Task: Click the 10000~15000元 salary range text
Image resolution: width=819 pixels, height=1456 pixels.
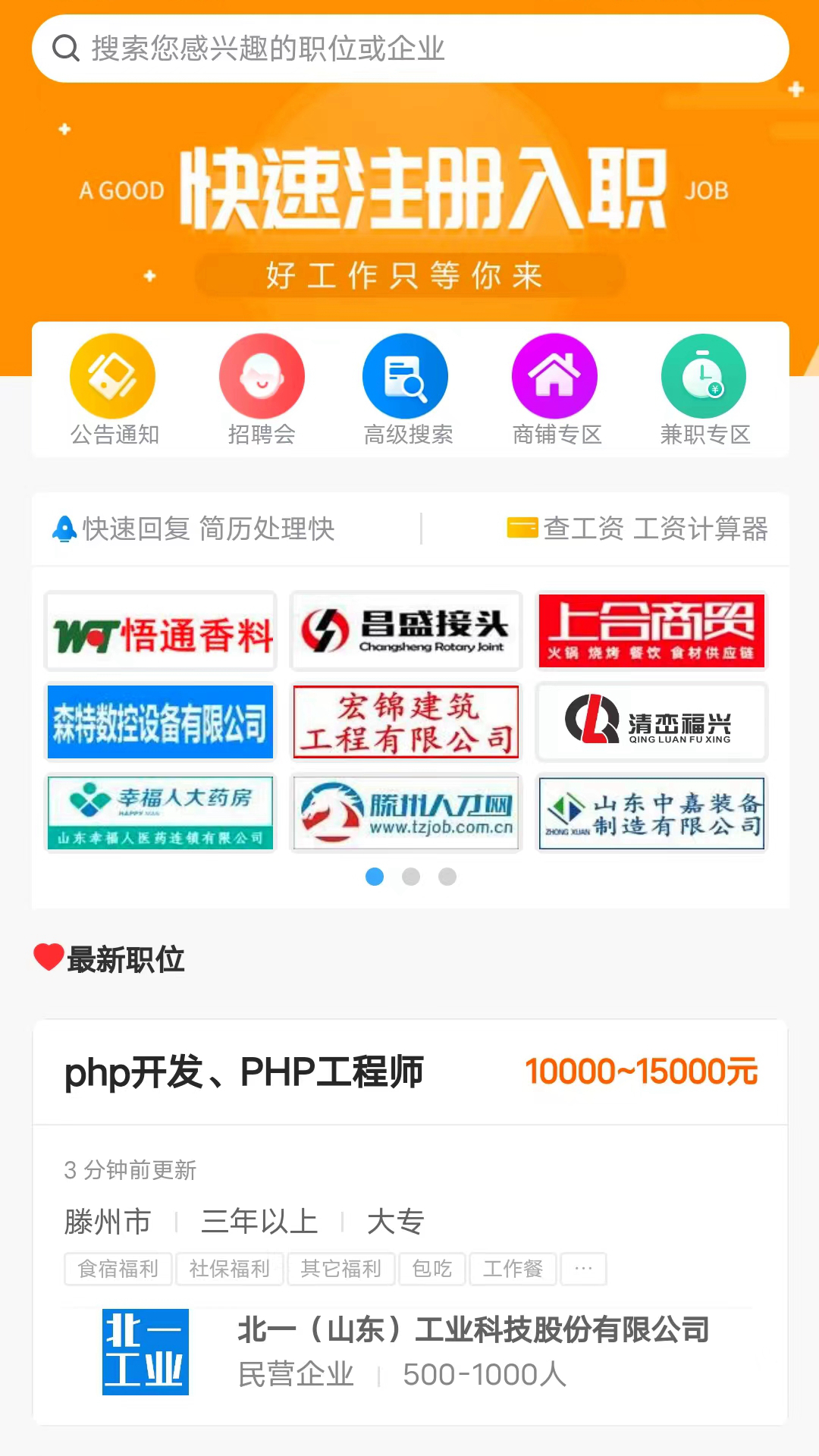Action: pos(642,1071)
